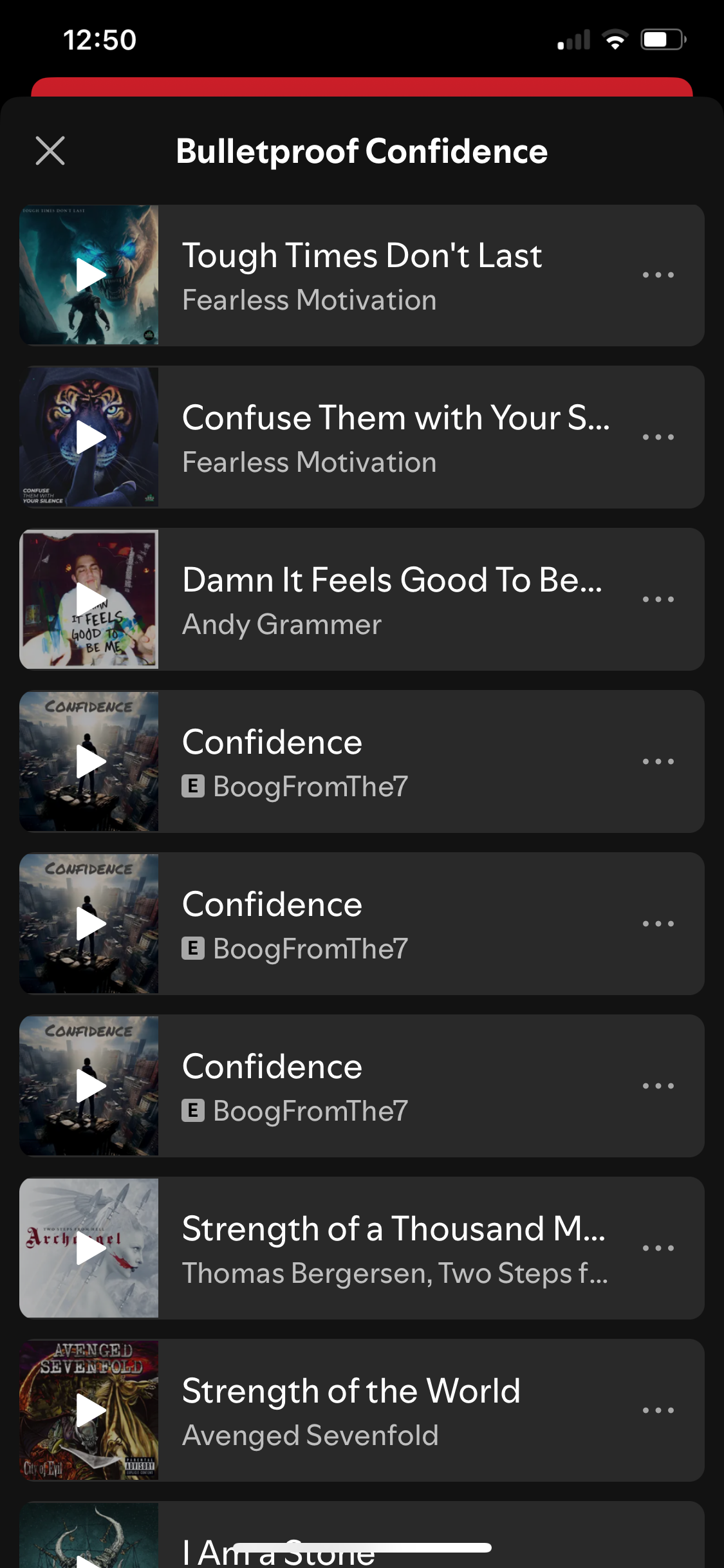
Task: Open more options for Tough Times Don't Last
Action: 658,275
